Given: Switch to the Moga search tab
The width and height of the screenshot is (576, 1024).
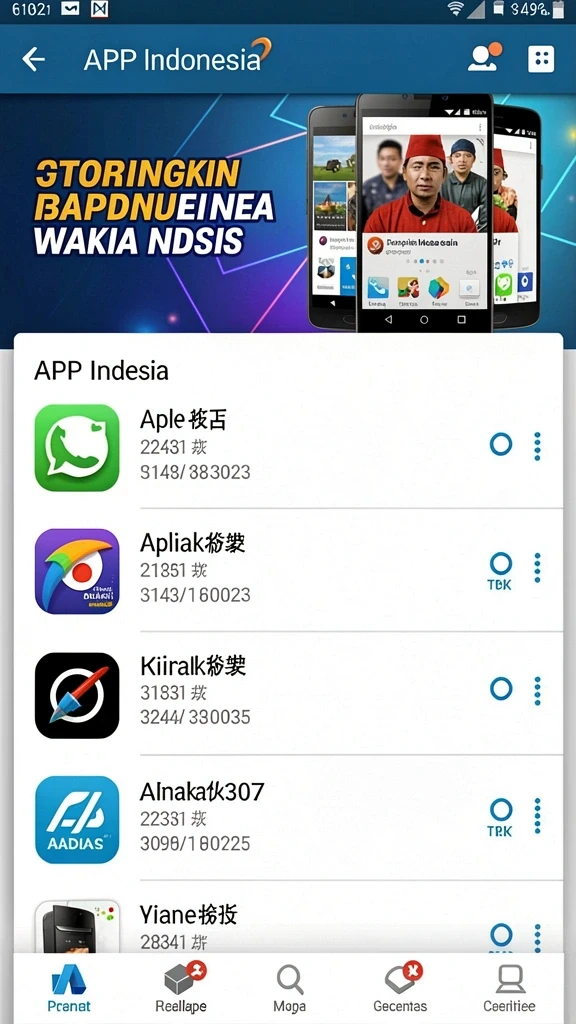Looking at the screenshot, I should (289, 988).
